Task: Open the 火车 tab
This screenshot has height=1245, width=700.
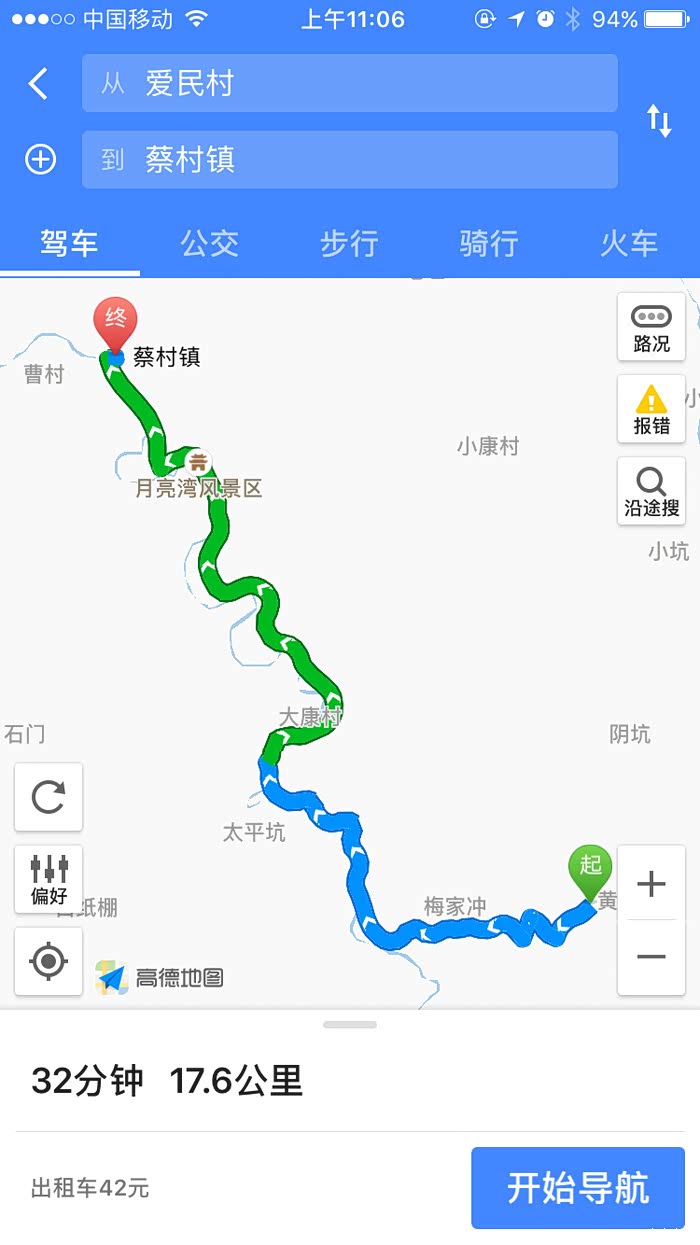Action: (x=629, y=243)
